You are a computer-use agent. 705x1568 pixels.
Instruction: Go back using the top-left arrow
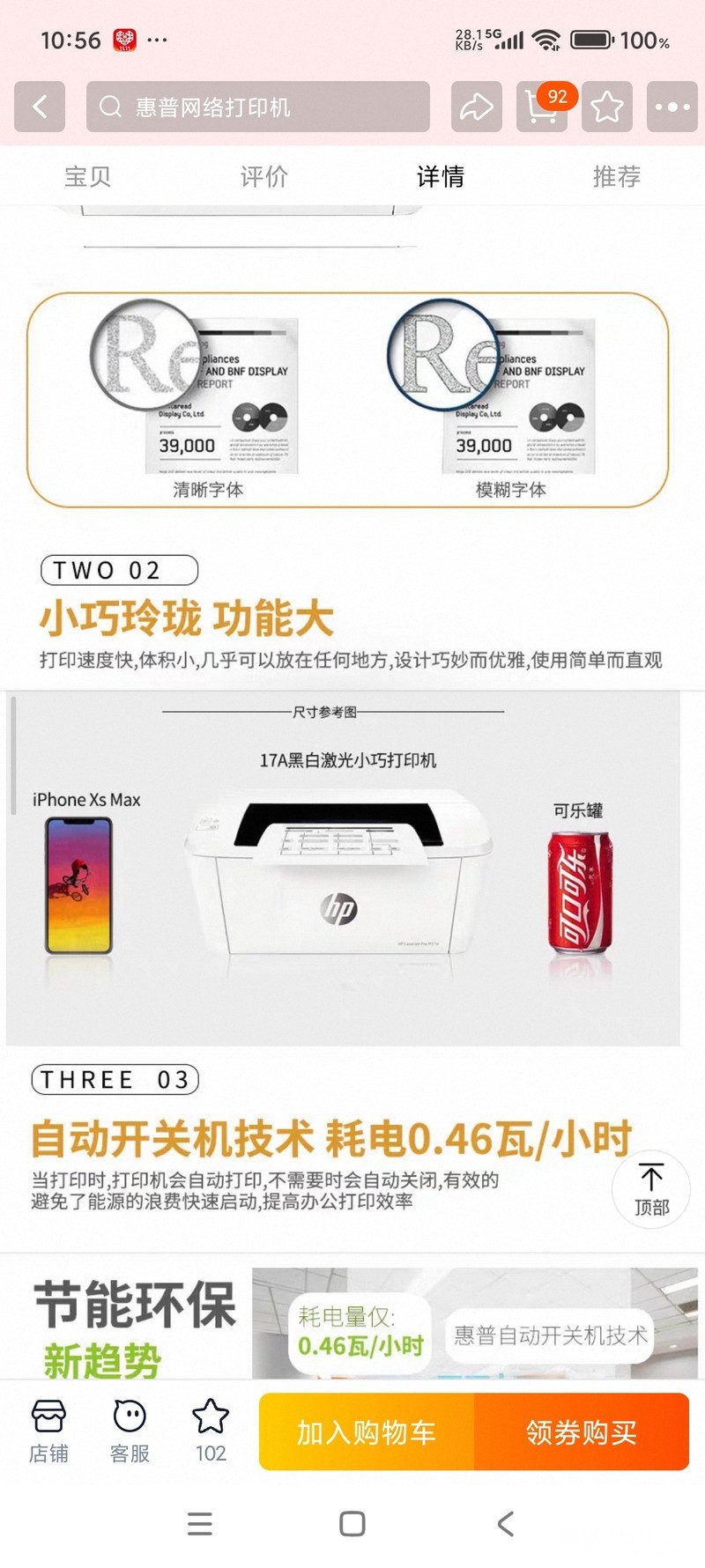tap(40, 107)
